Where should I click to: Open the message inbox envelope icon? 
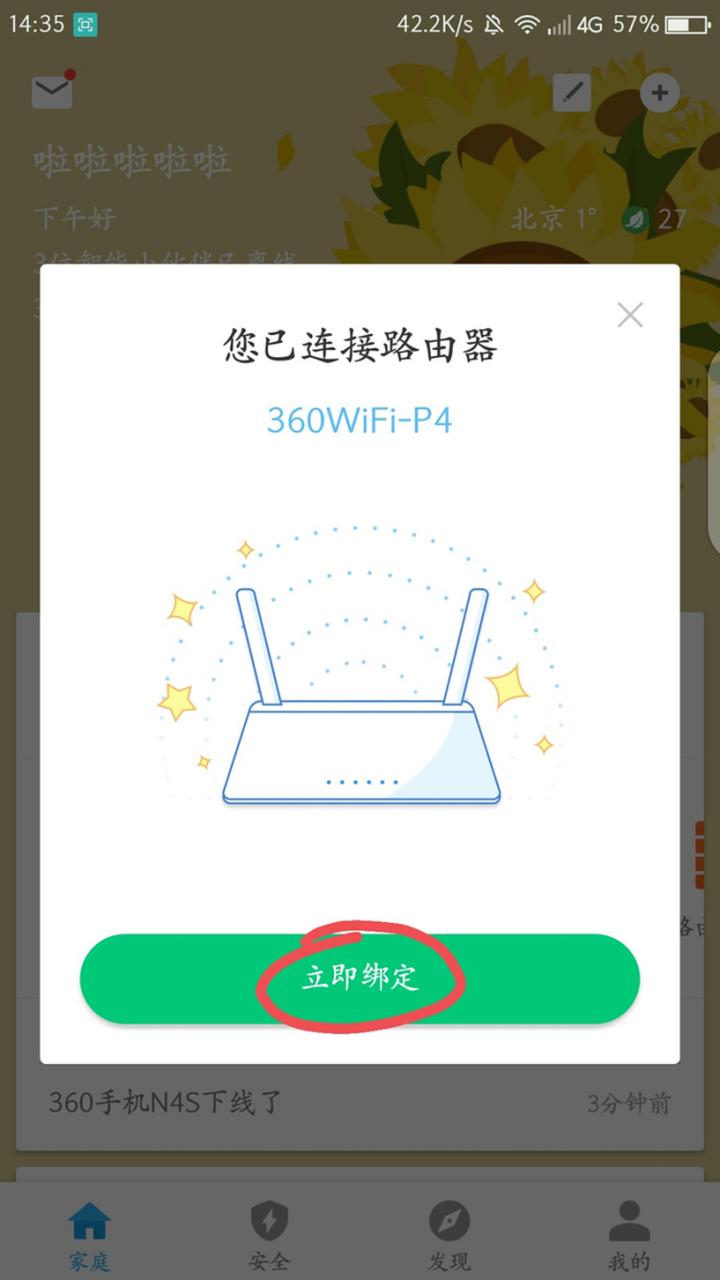point(52,90)
